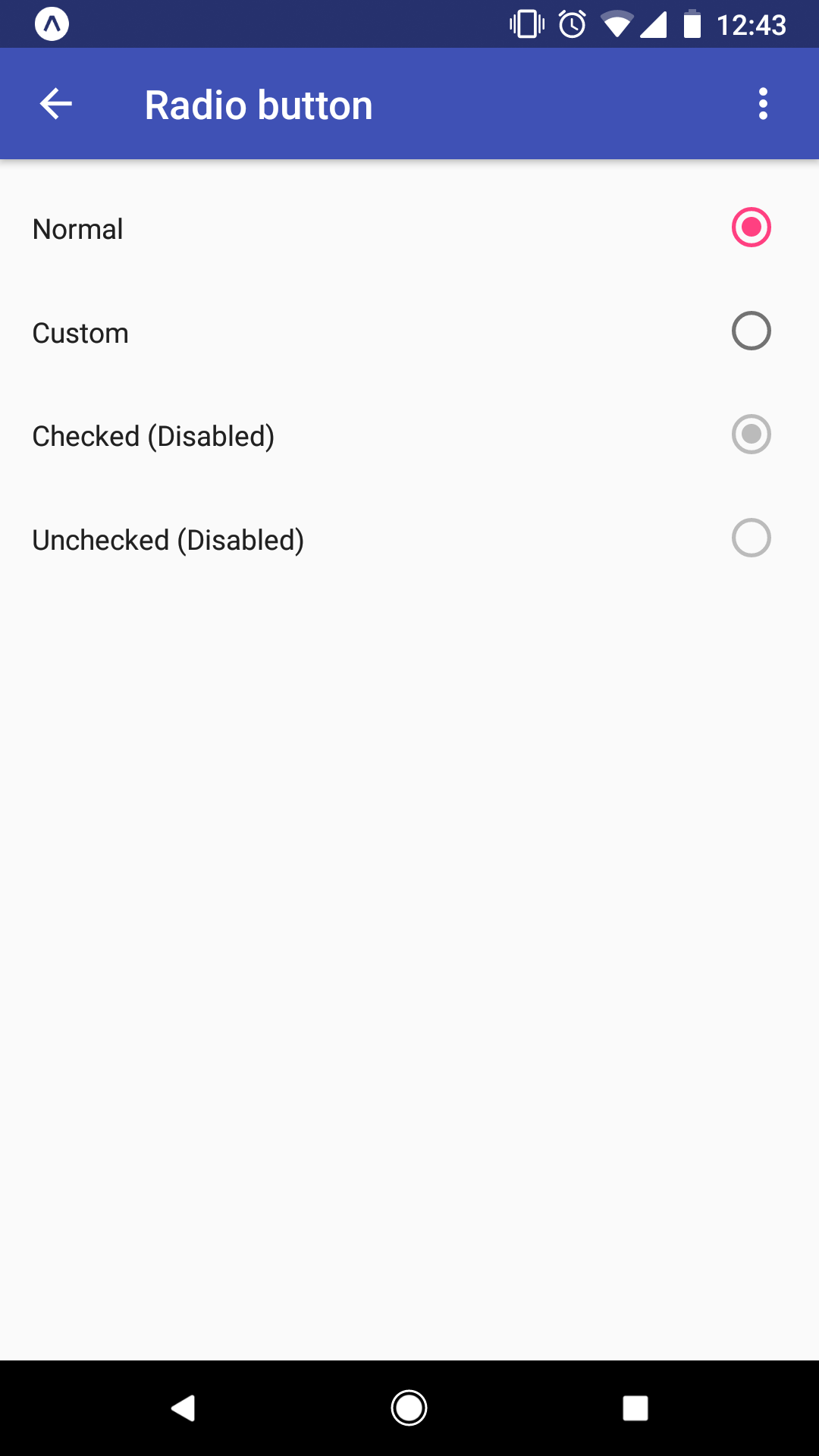
Task: Tap the Checked (Disabled) radio button
Action: [751, 435]
